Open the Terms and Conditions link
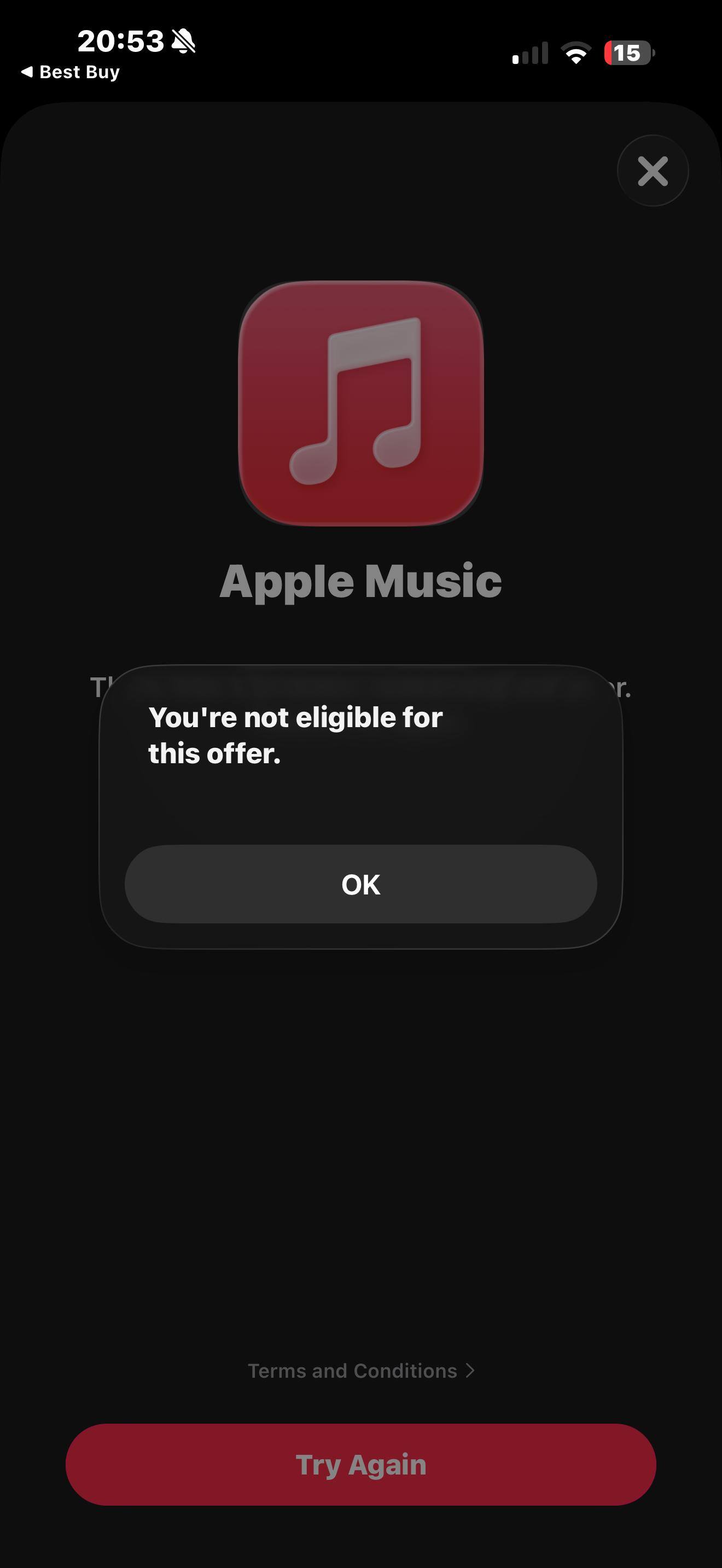 [x=360, y=1371]
